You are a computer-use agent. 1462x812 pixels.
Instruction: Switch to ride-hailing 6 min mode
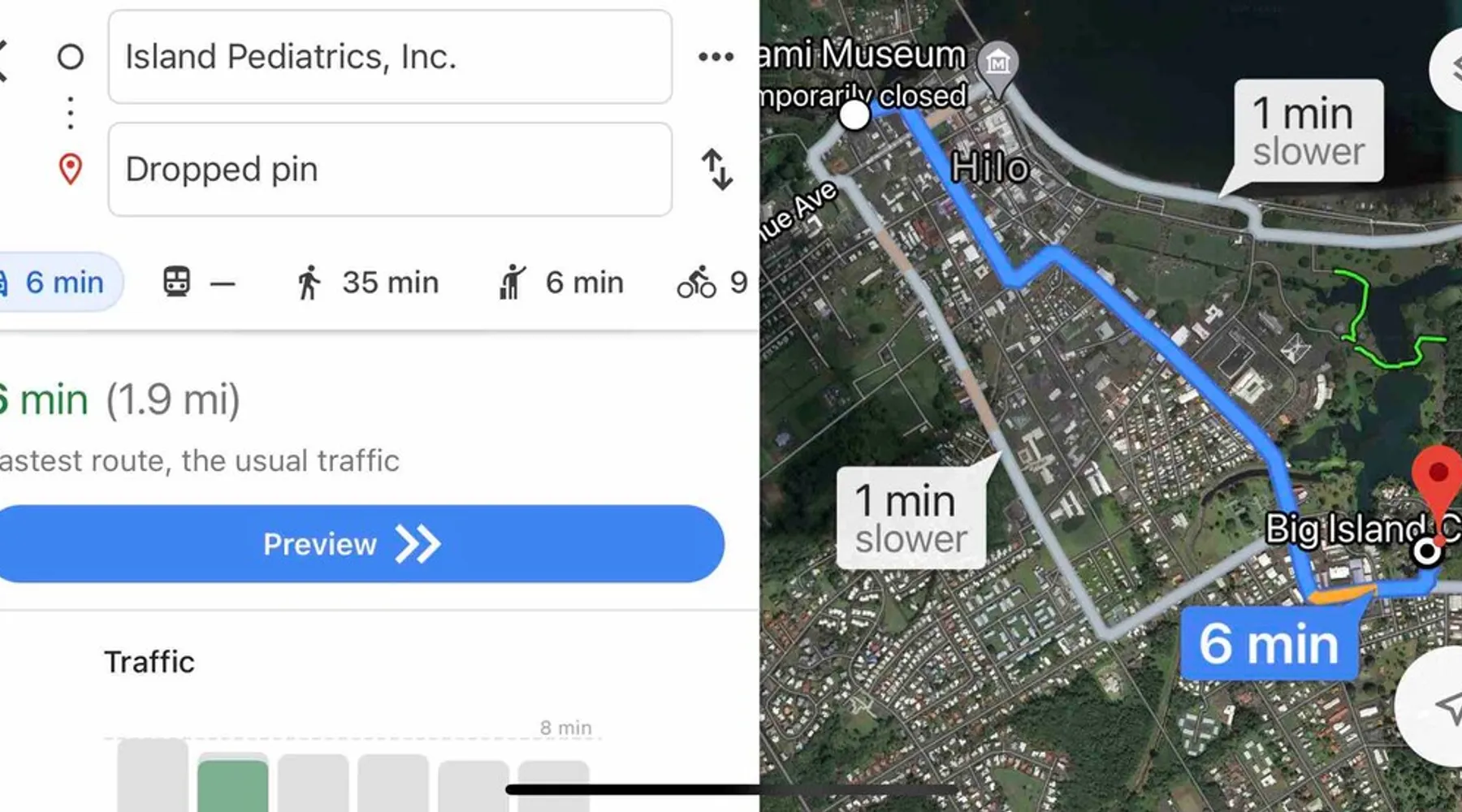(560, 283)
